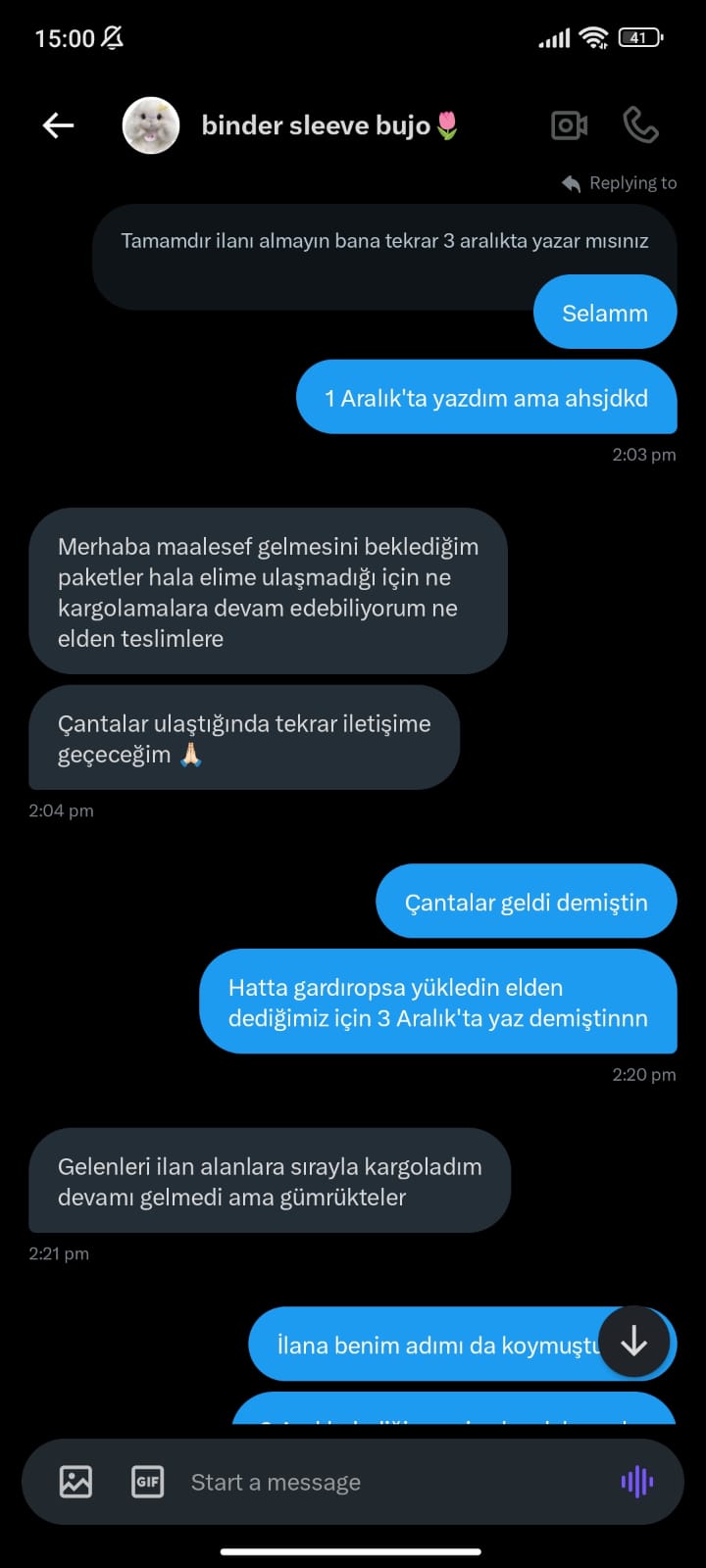
Task: Attach a photo from gallery
Action: pyautogui.click(x=76, y=1482)
